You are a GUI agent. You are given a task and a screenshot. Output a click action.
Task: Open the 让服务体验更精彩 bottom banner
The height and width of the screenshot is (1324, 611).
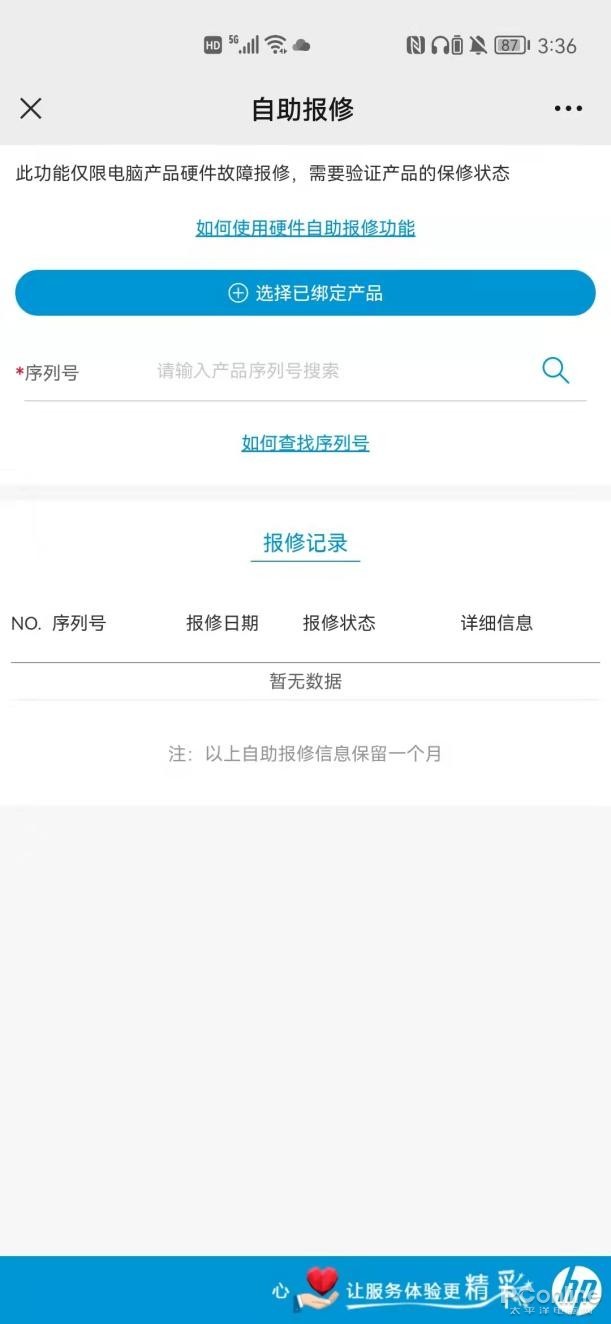[420, 1289]
